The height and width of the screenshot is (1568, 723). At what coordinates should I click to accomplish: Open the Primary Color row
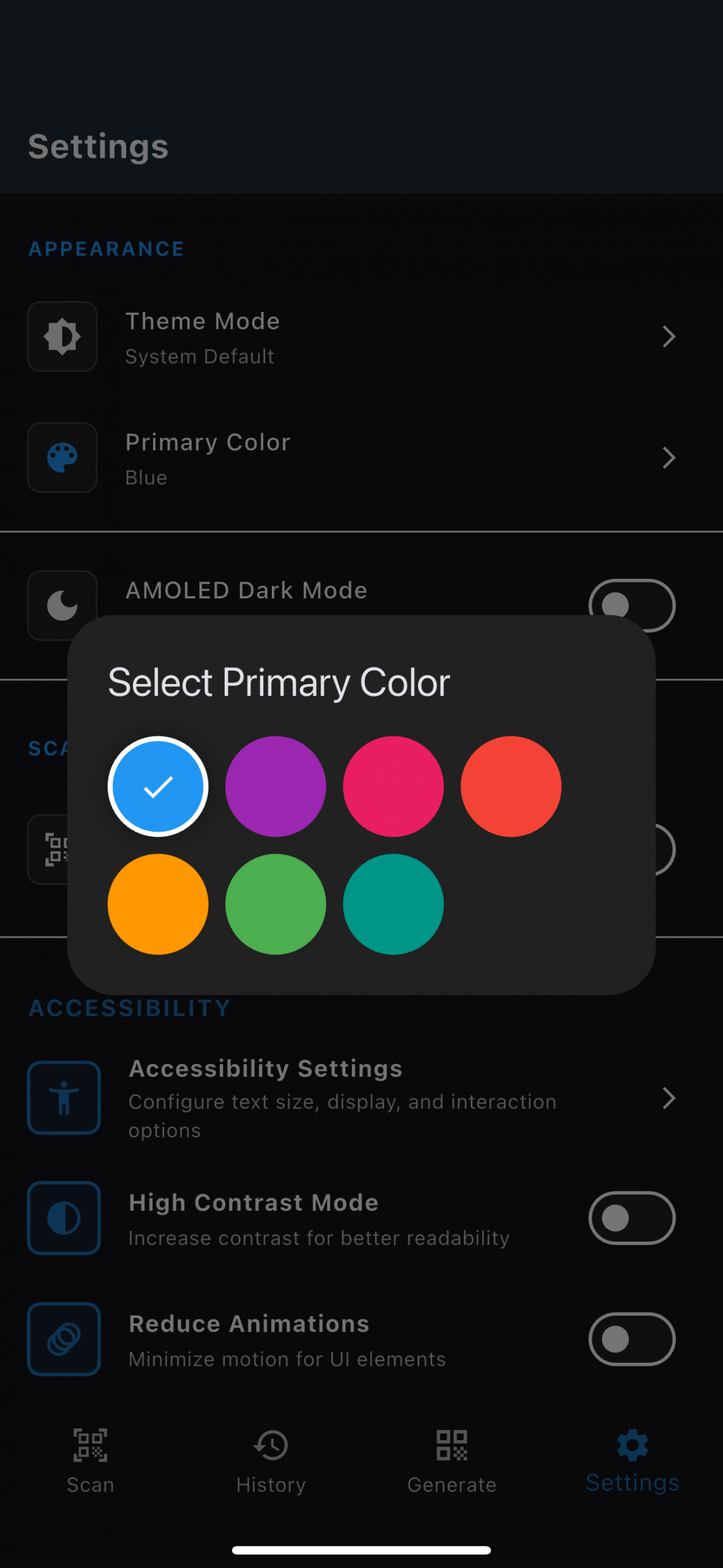coord(361,458)
